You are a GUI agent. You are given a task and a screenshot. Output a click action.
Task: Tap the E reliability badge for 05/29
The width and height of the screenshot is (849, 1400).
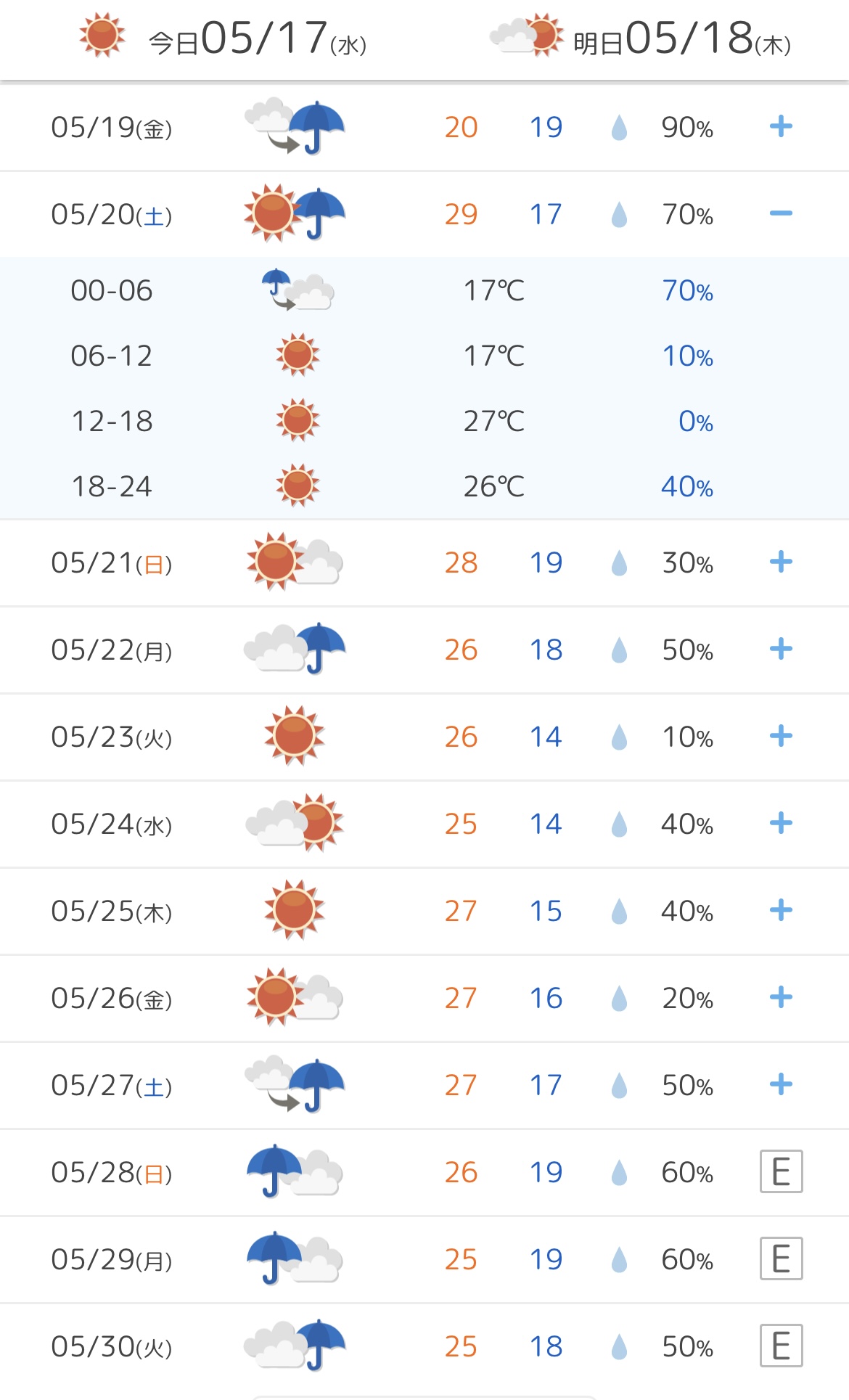click(x=782, y=1258)
